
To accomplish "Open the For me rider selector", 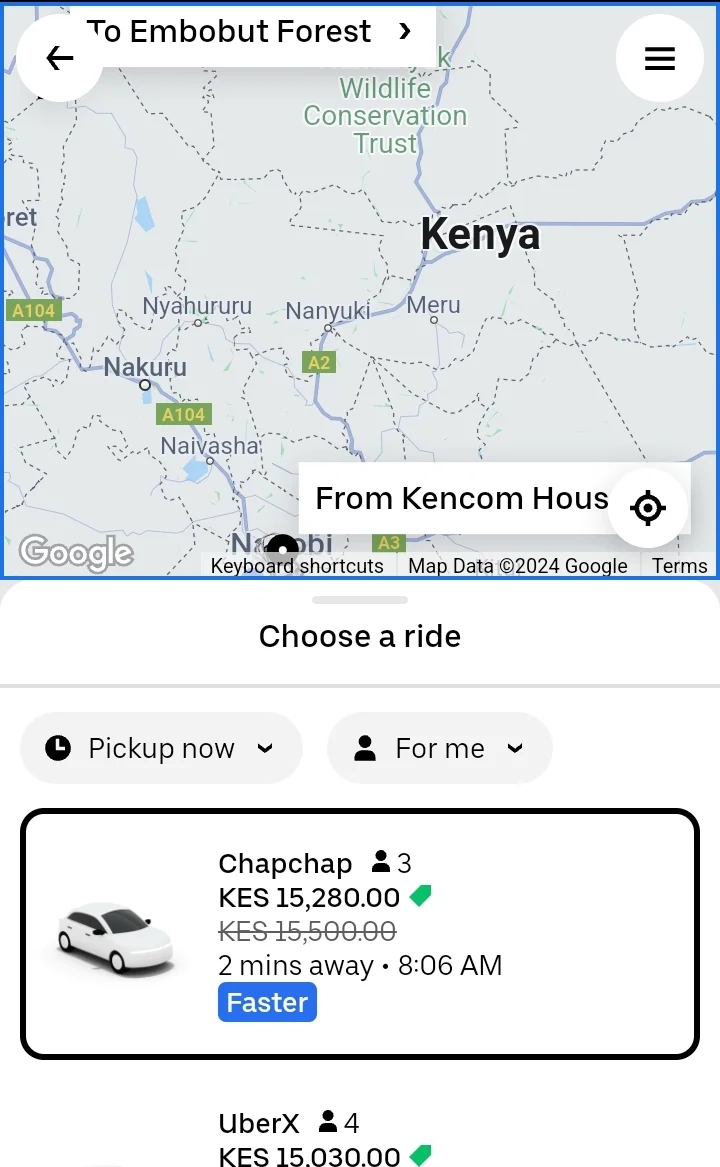I will tap(439, 748).
